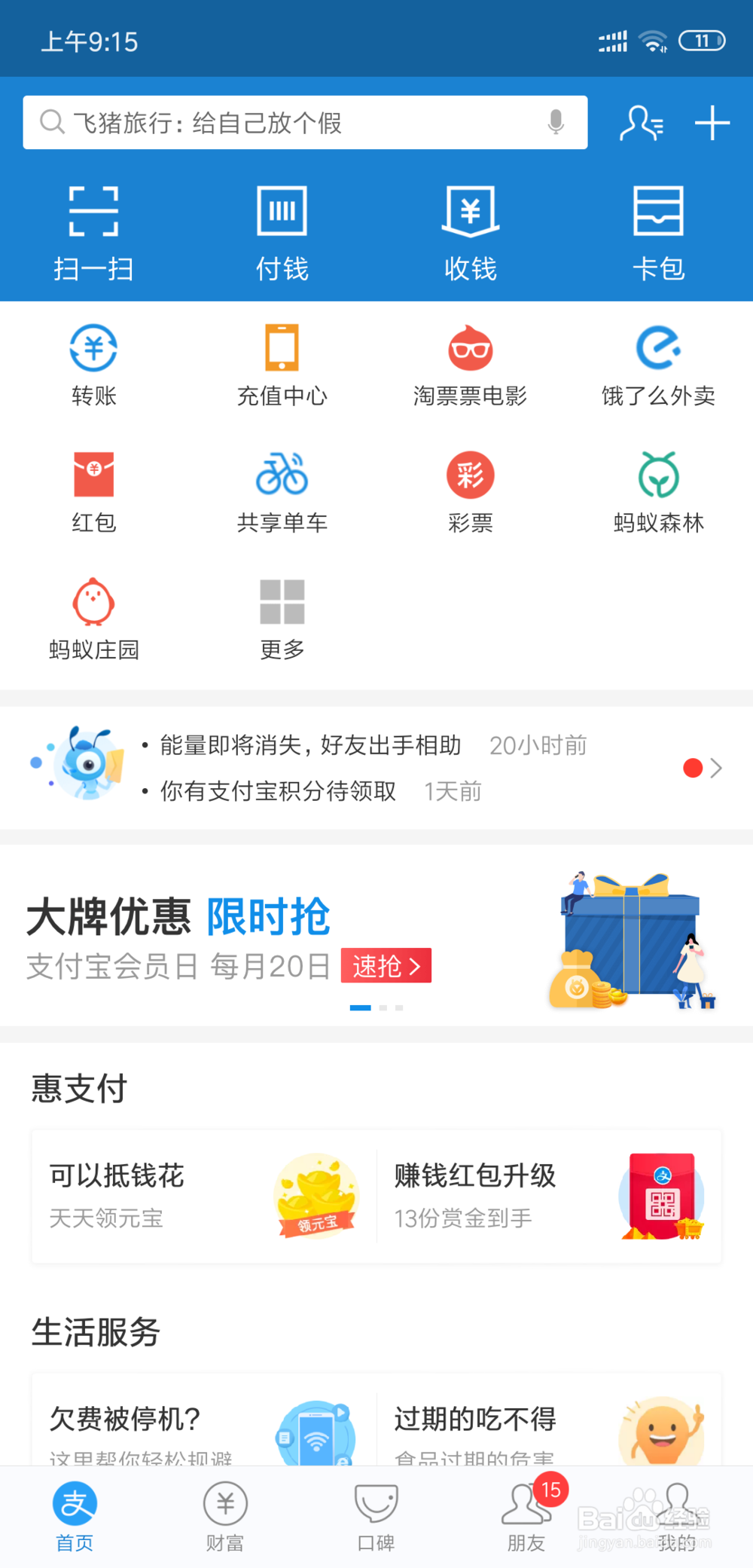The height and width of the screenshot is (1568, 753).
Task: Open the 付钱 payment code
Action: (282, 230)
